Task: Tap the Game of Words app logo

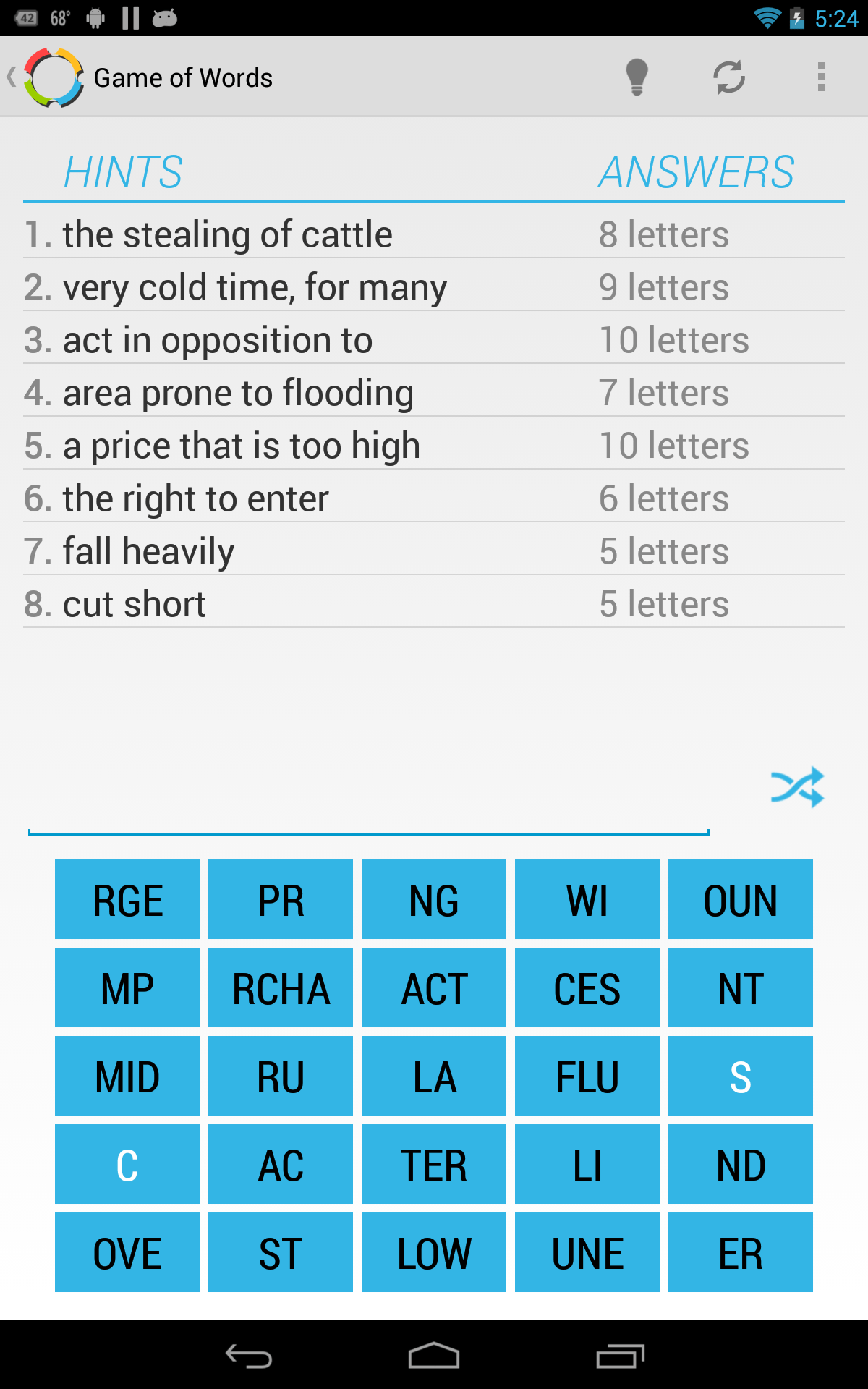Action: click(x=54, y=77)
